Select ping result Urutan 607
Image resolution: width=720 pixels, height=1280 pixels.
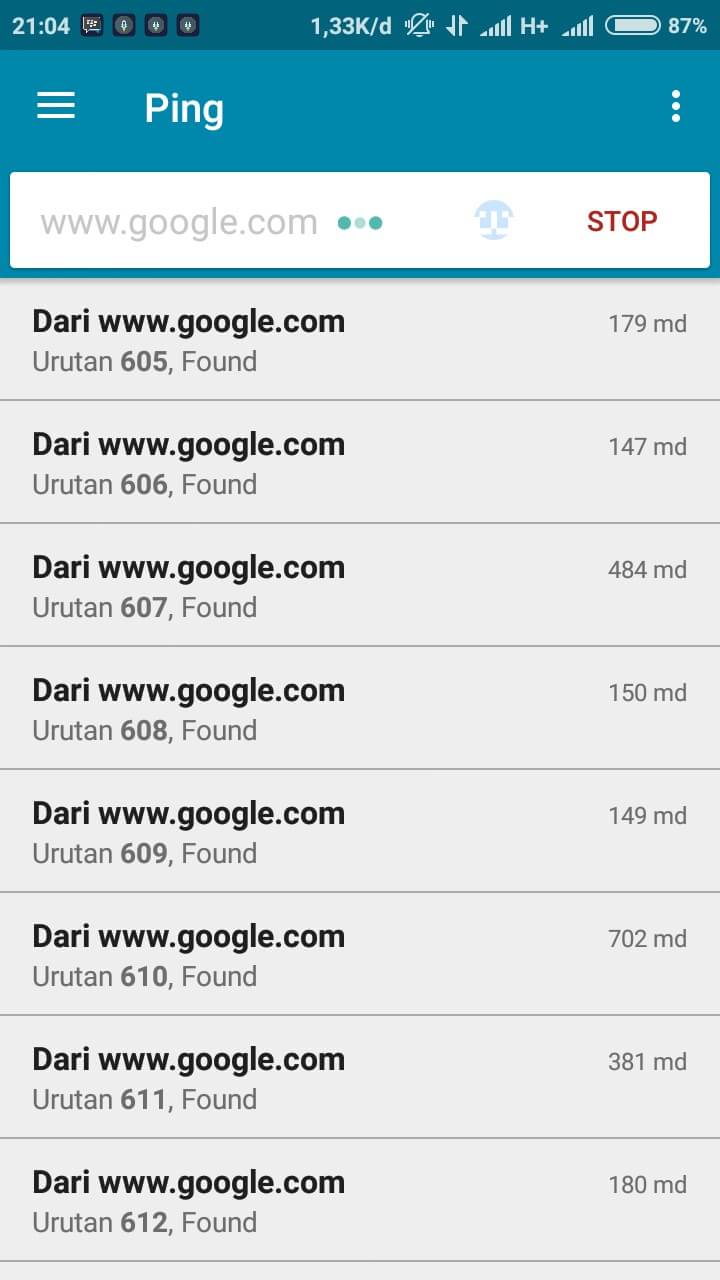[x=360, y=586]
